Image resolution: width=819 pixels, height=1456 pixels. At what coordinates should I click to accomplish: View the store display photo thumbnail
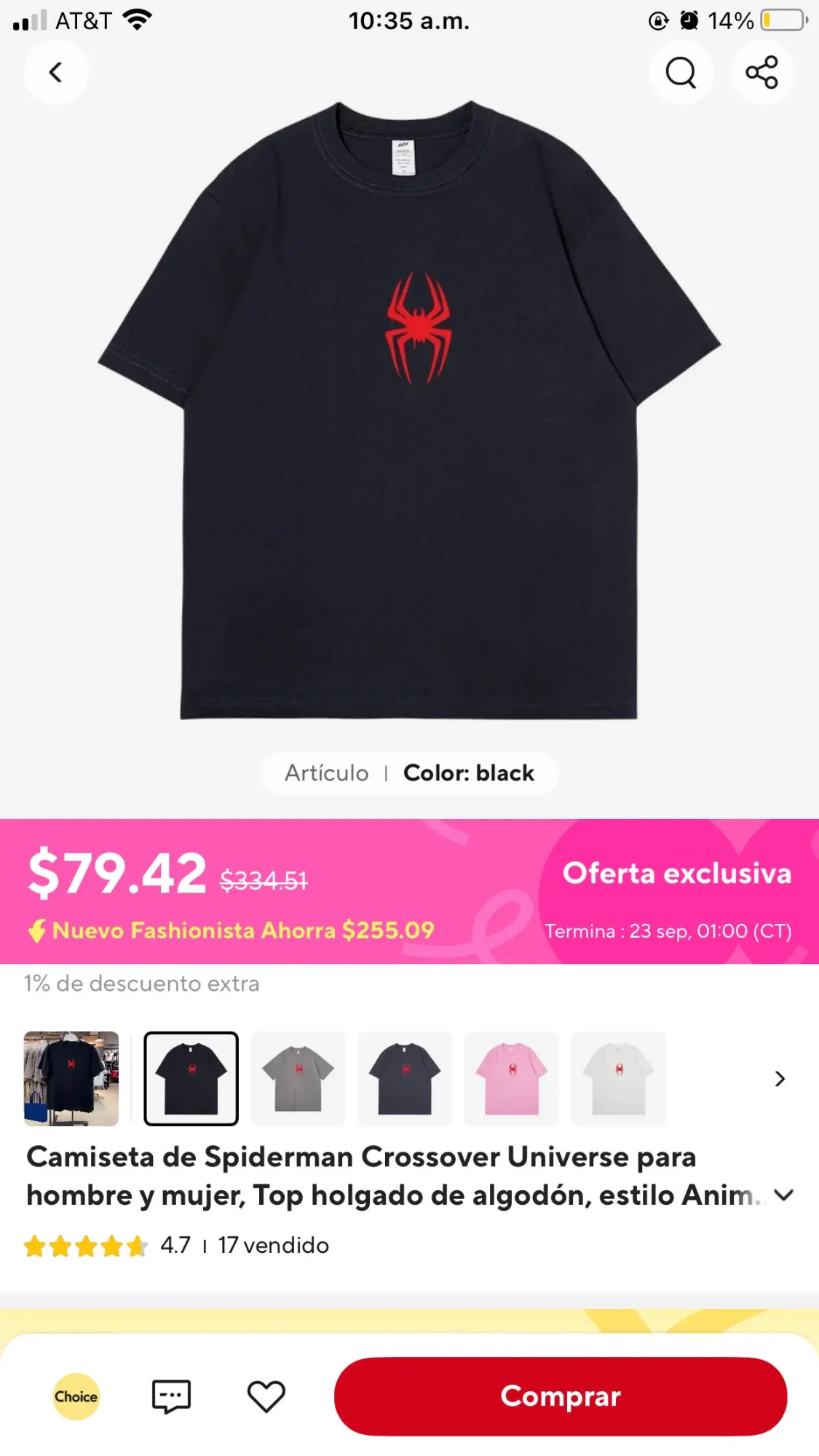tap(71, 1078)
